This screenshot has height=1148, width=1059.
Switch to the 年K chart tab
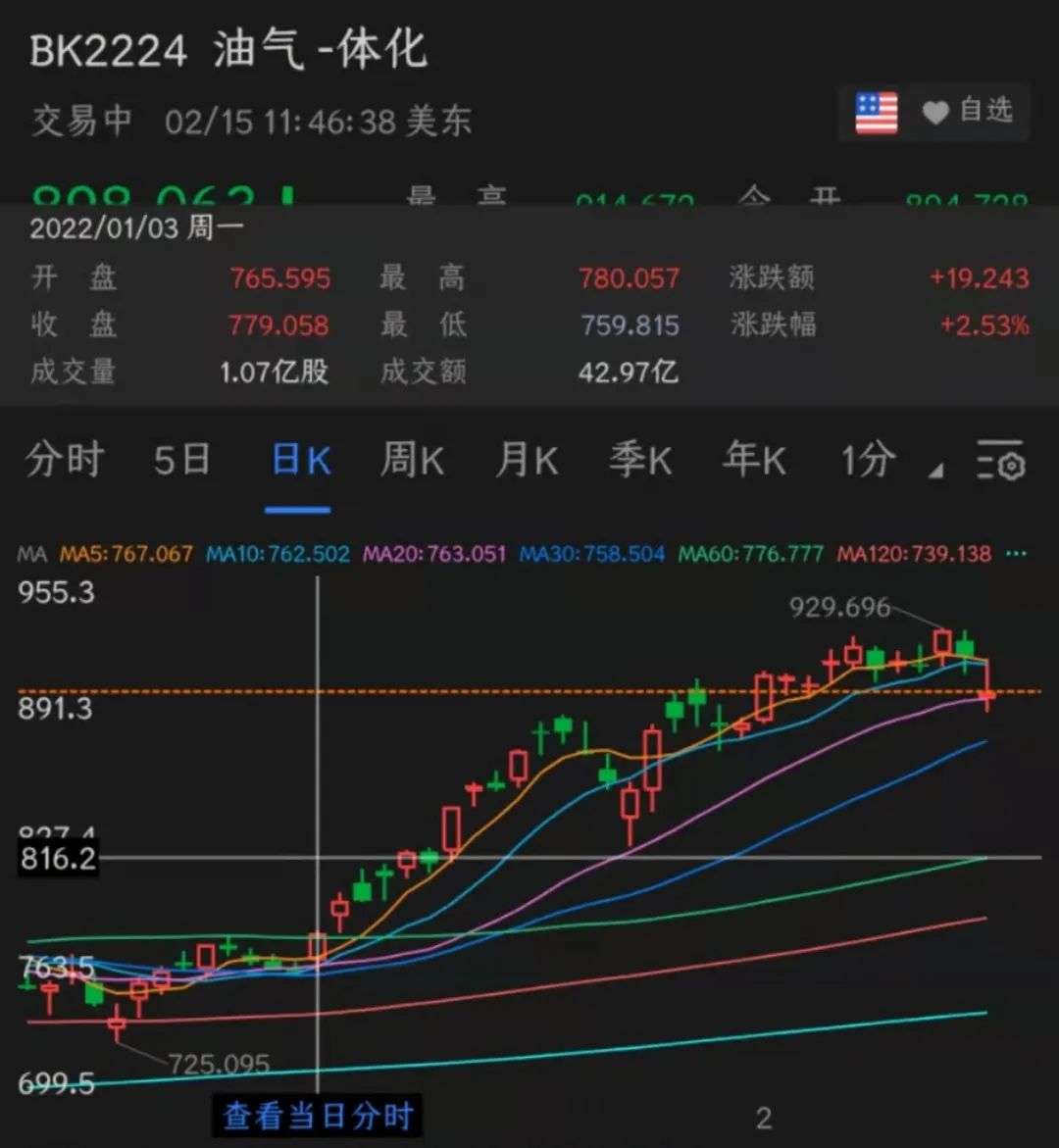pos(754,460)
